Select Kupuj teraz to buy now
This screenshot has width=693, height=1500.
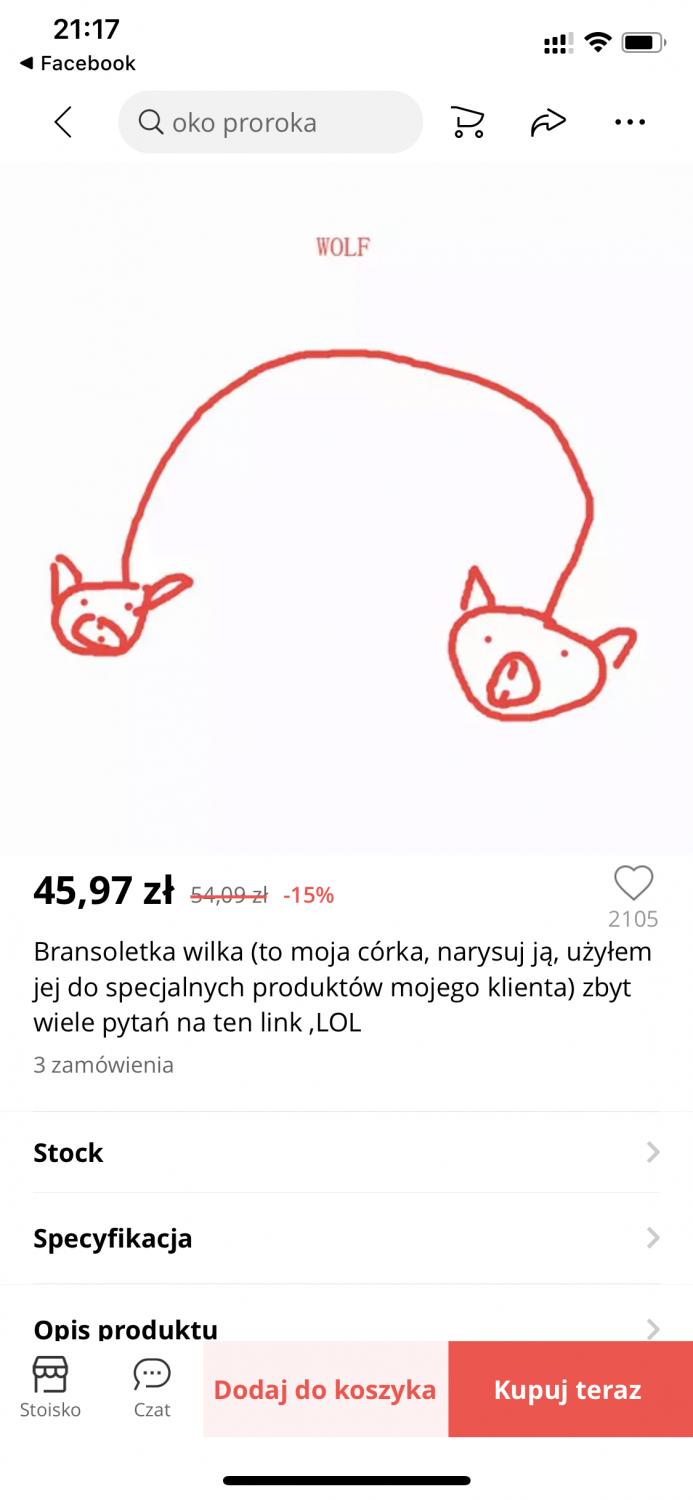(x=568, y=1390)
